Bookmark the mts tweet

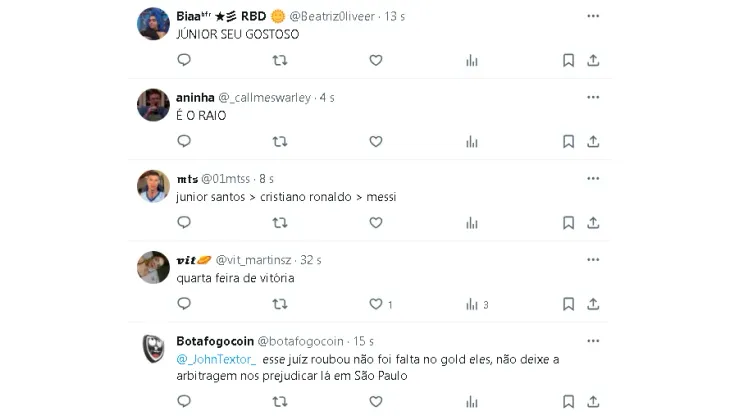point(568,223)
